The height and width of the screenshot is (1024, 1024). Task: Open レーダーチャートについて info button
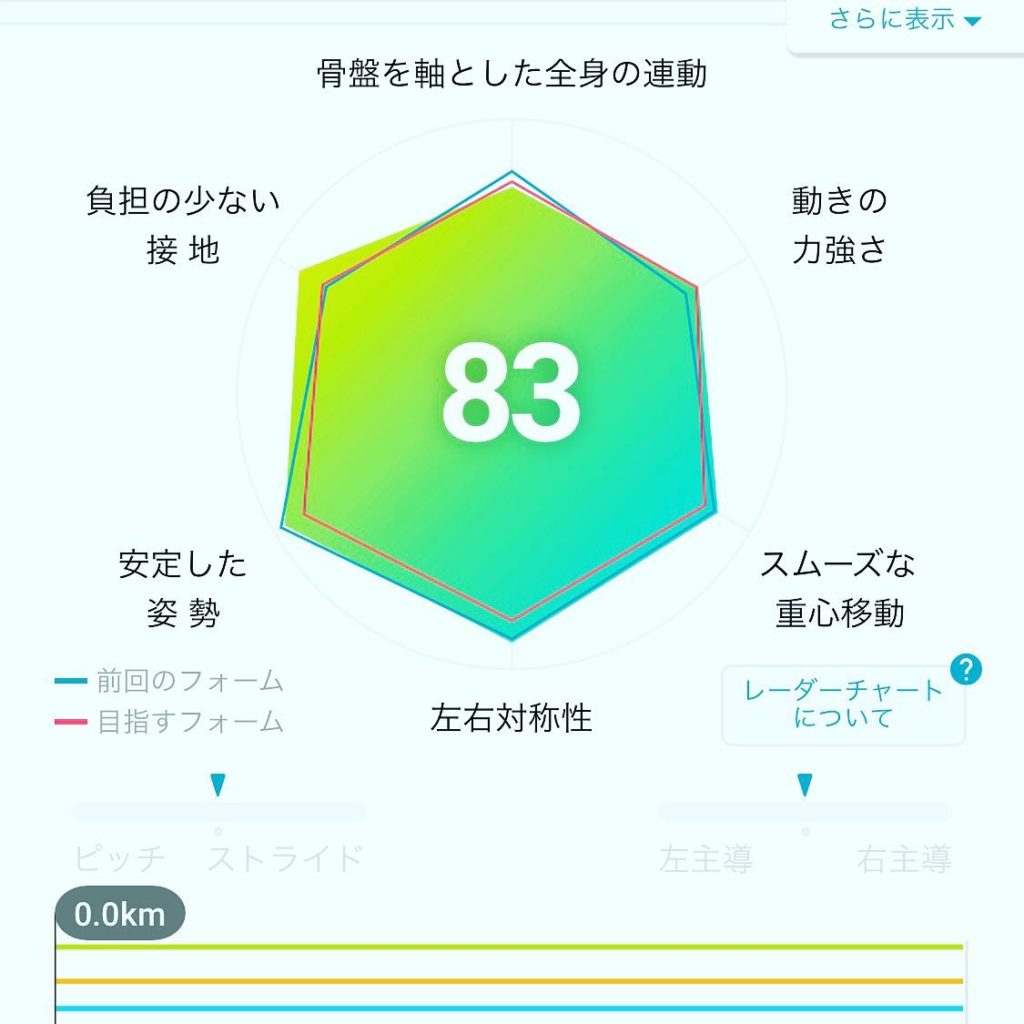[843, 704]
